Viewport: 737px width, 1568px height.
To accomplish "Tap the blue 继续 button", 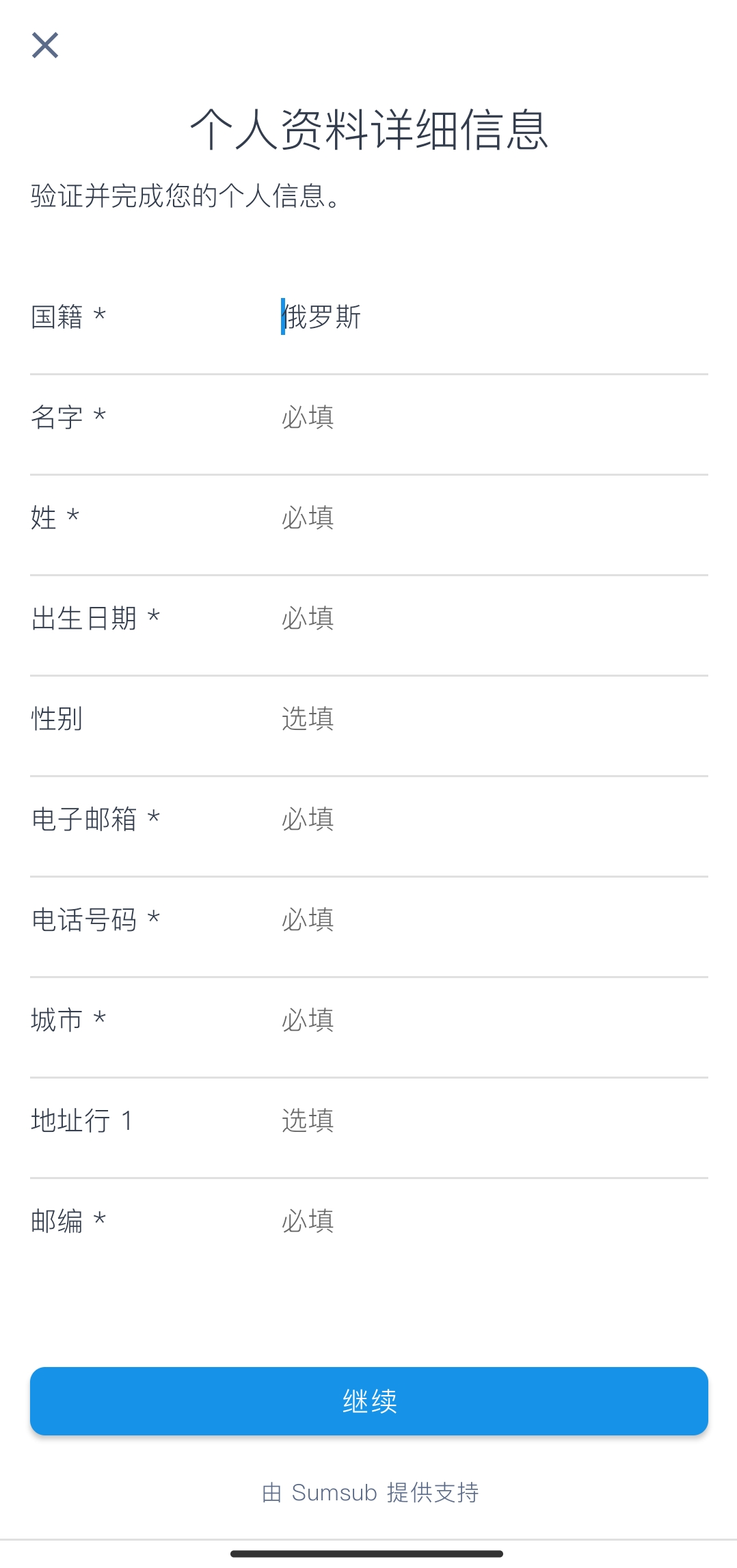I will pyautogui.click(x=369, y=1401).
